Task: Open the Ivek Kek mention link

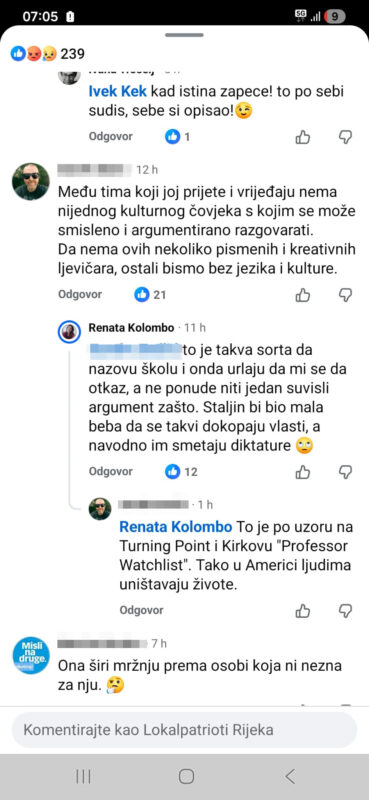Action: [x=118, y=92]
